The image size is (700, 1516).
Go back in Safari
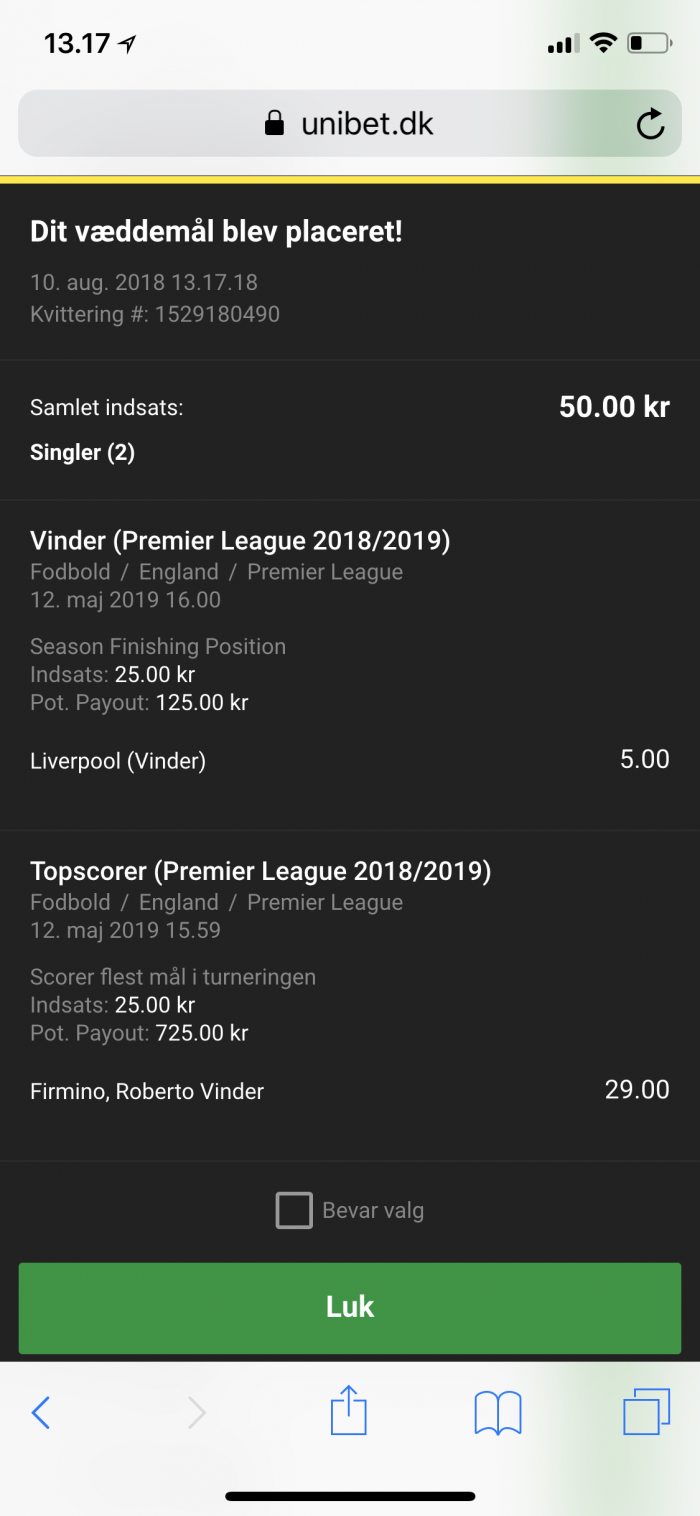41,1412
